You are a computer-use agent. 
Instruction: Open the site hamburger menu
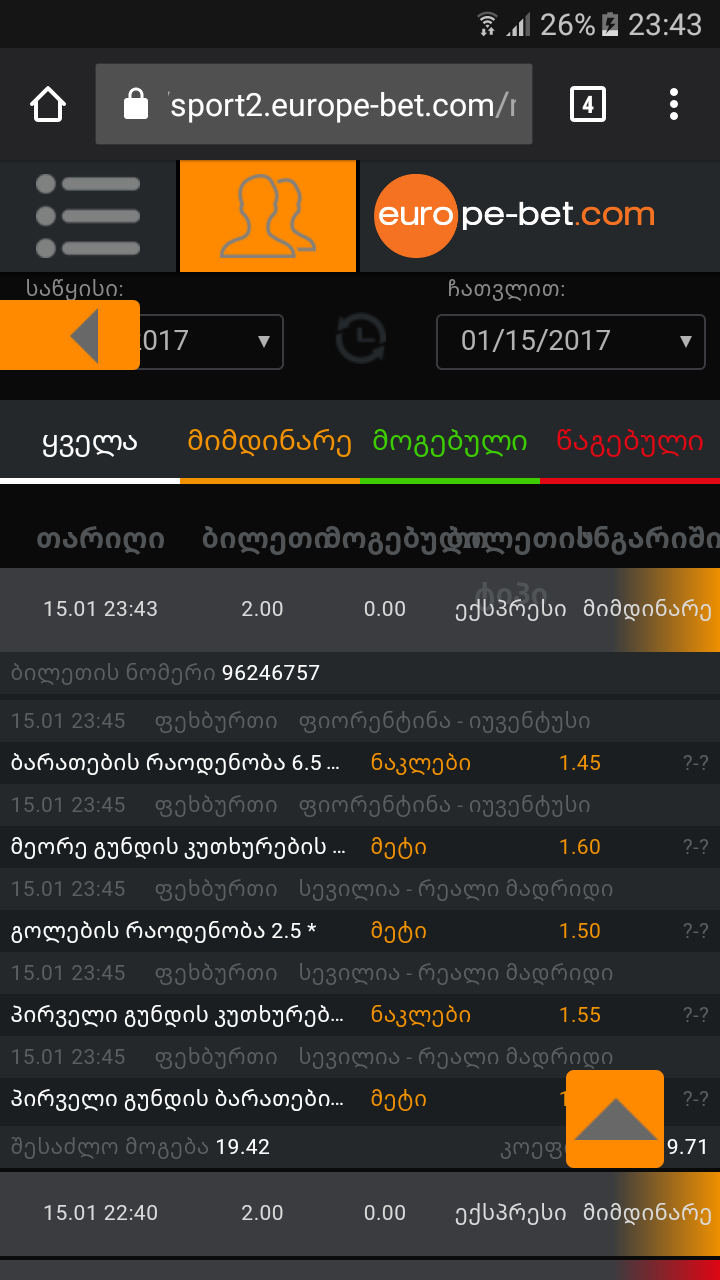(88, 216)
